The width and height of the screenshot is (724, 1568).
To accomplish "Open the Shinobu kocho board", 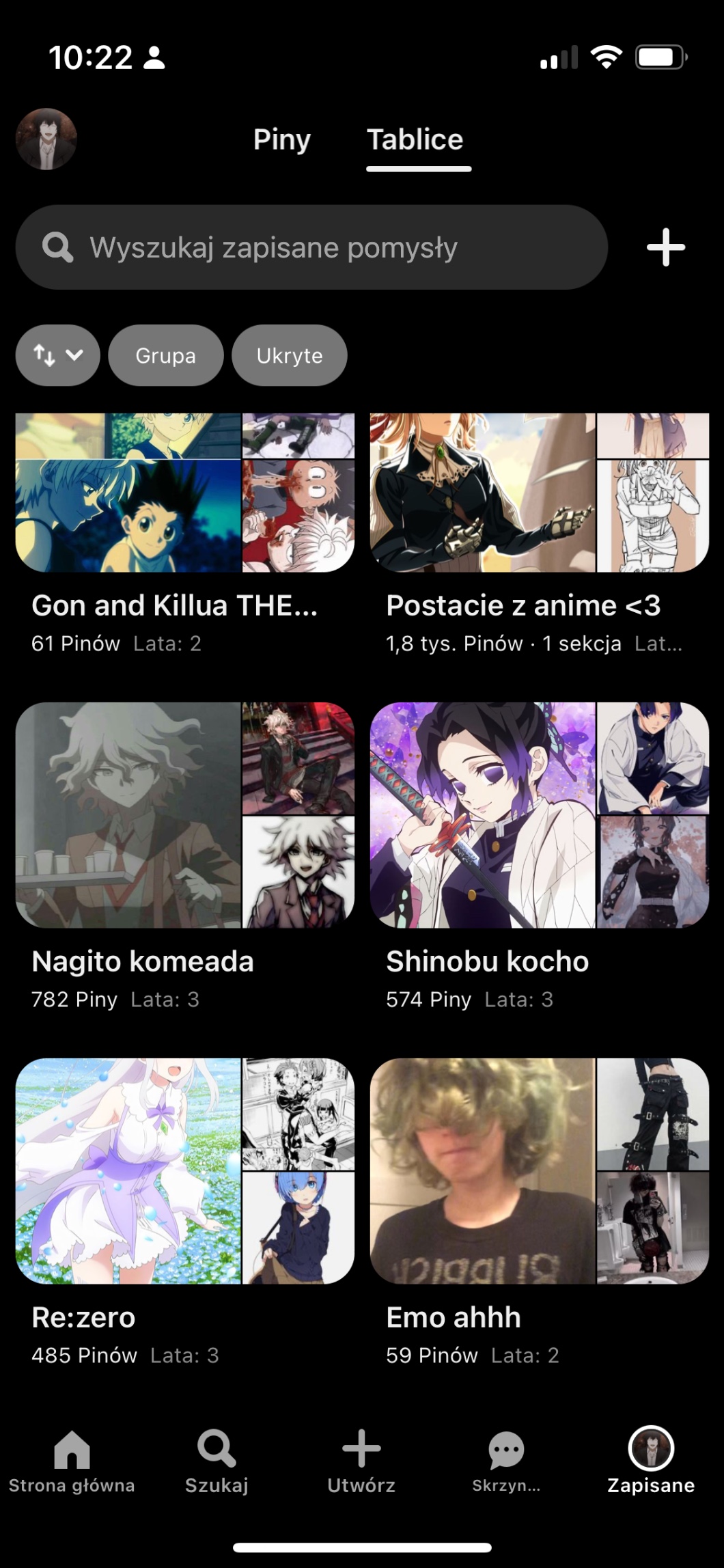I will click(x=540, y=815).
